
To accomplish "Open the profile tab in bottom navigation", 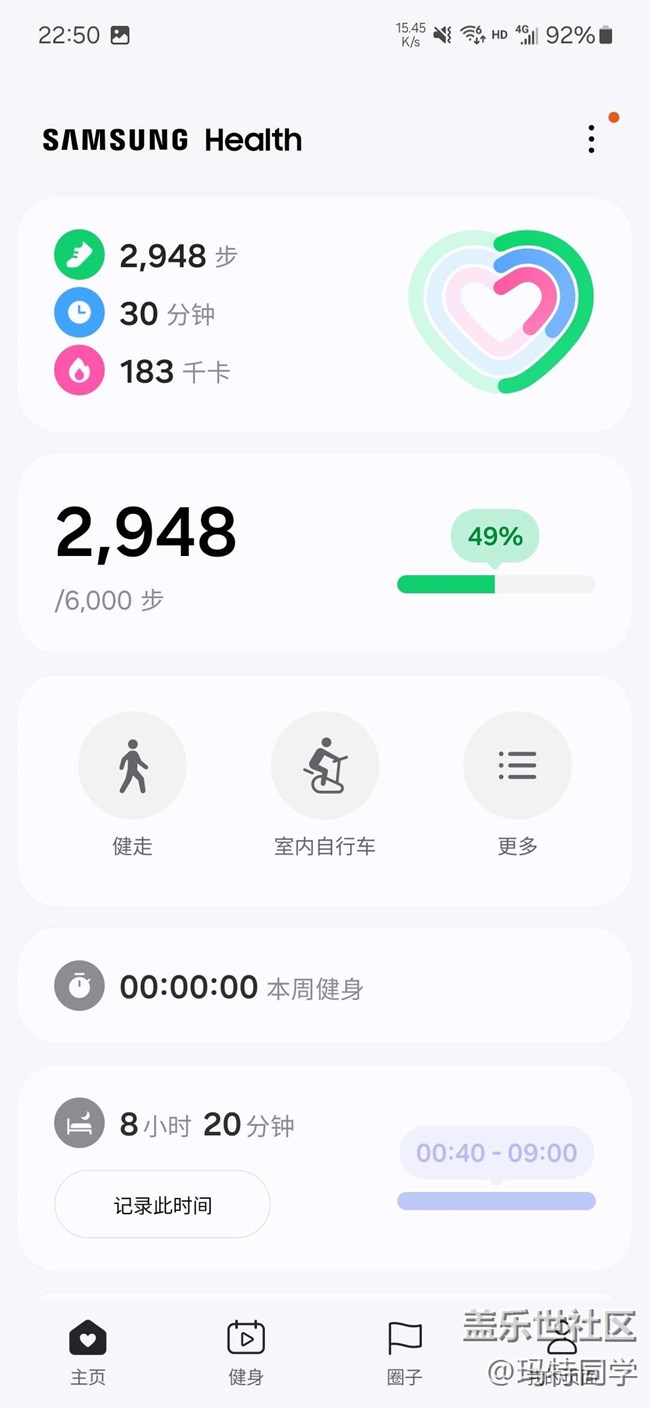I will pyautogui.click(x=562, y=1352).
